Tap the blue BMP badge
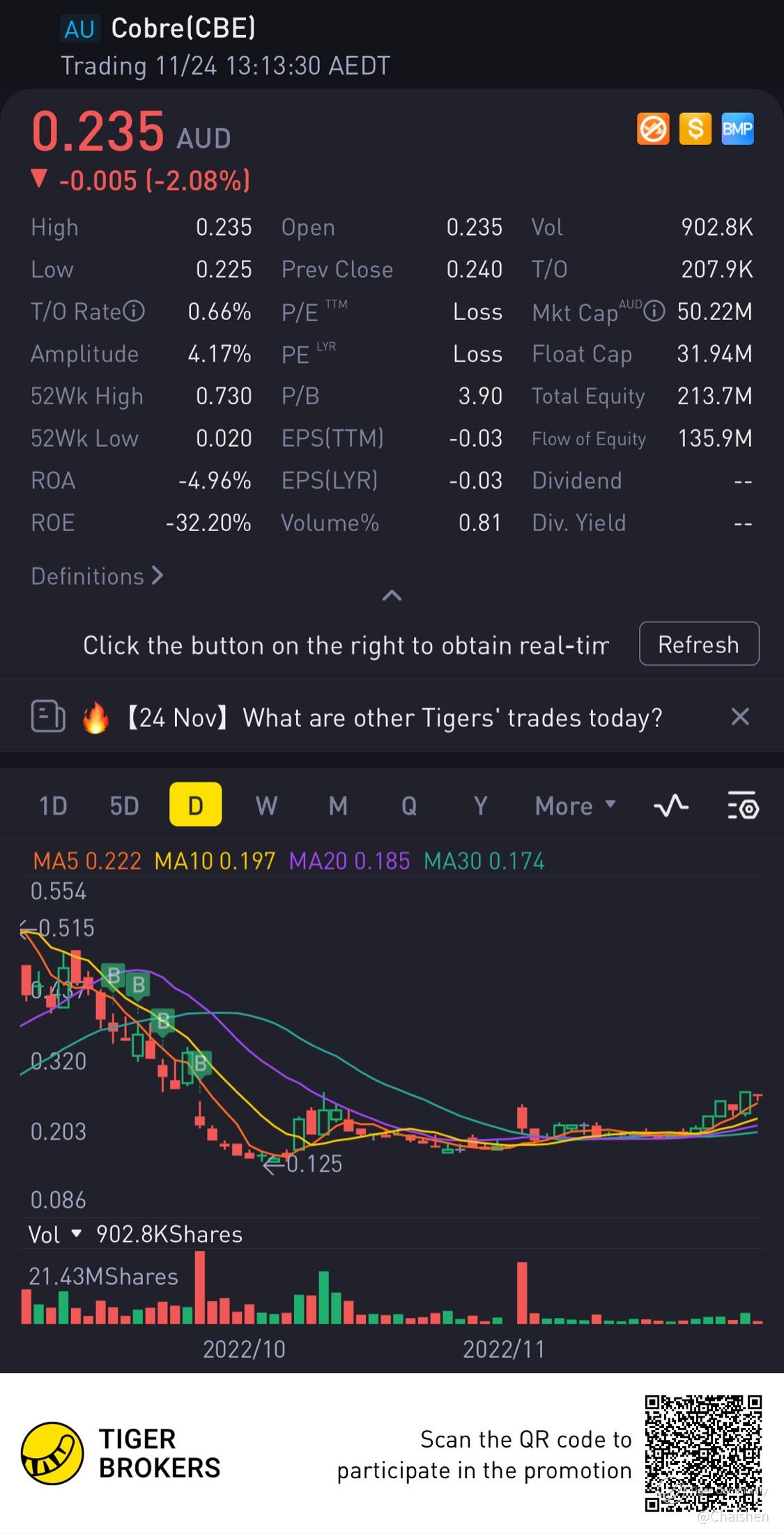The width and height of the screenshot is (784, 1534). coord(737,129)
